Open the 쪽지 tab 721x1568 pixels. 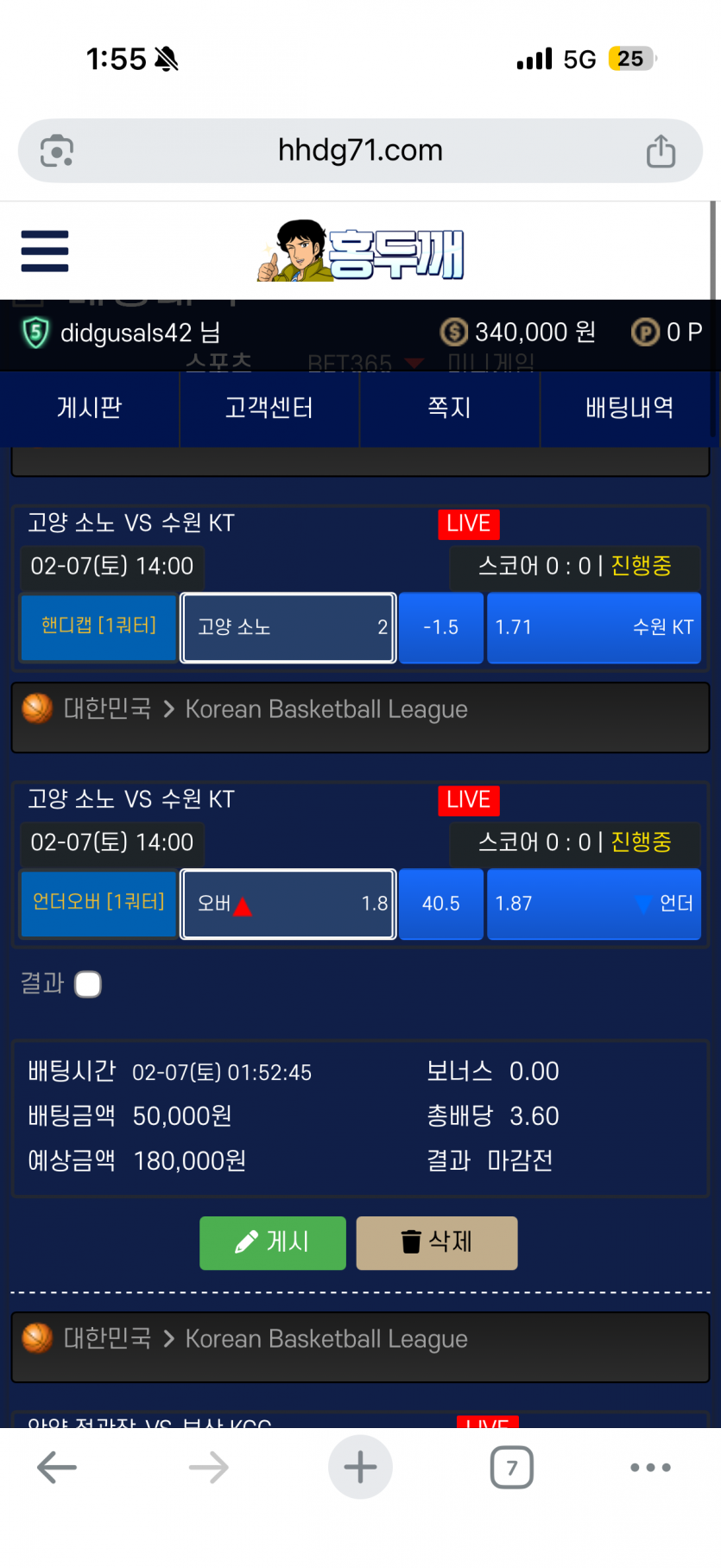(450, 408)
